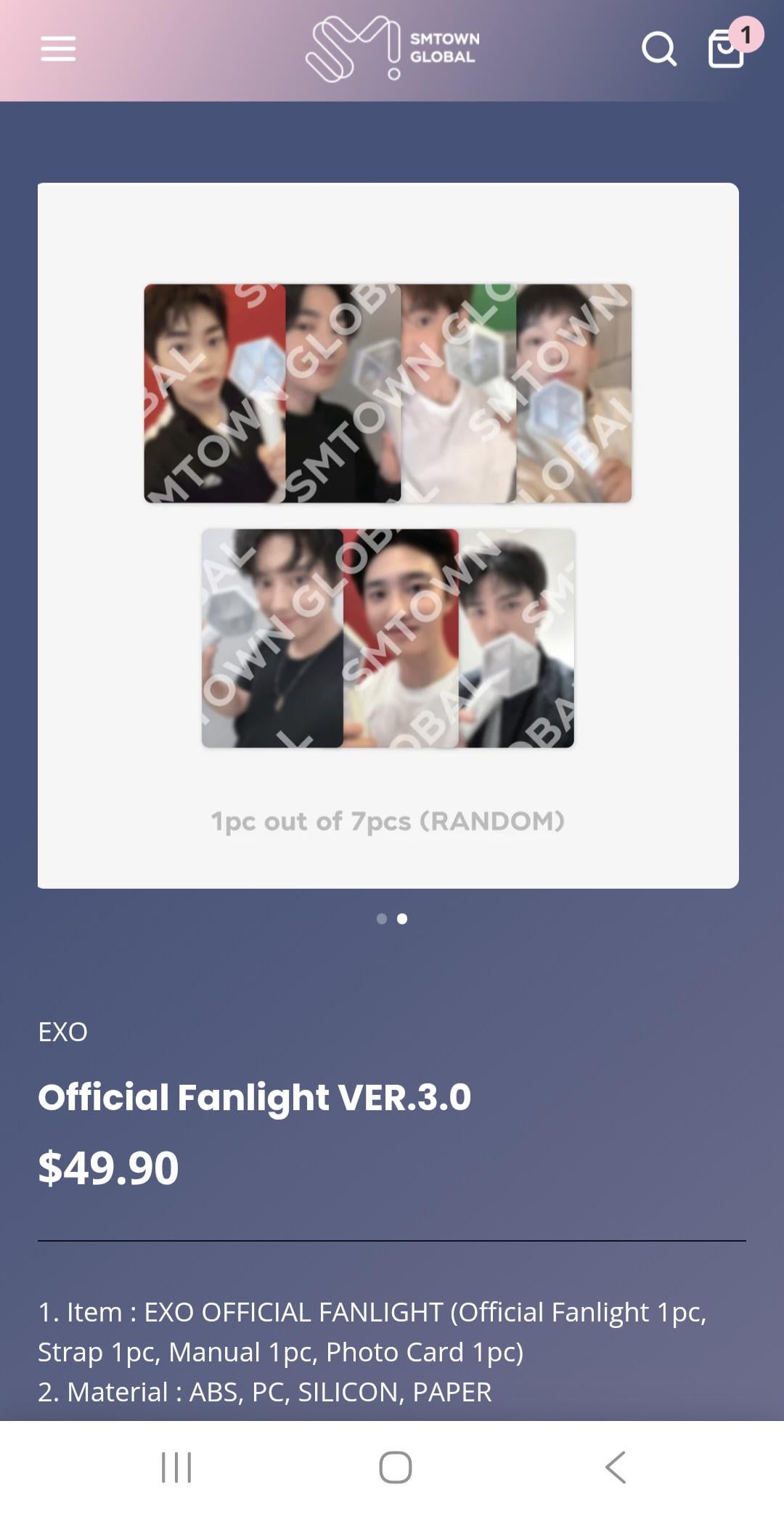Open the hamburger menu

(x=58, y=49)
